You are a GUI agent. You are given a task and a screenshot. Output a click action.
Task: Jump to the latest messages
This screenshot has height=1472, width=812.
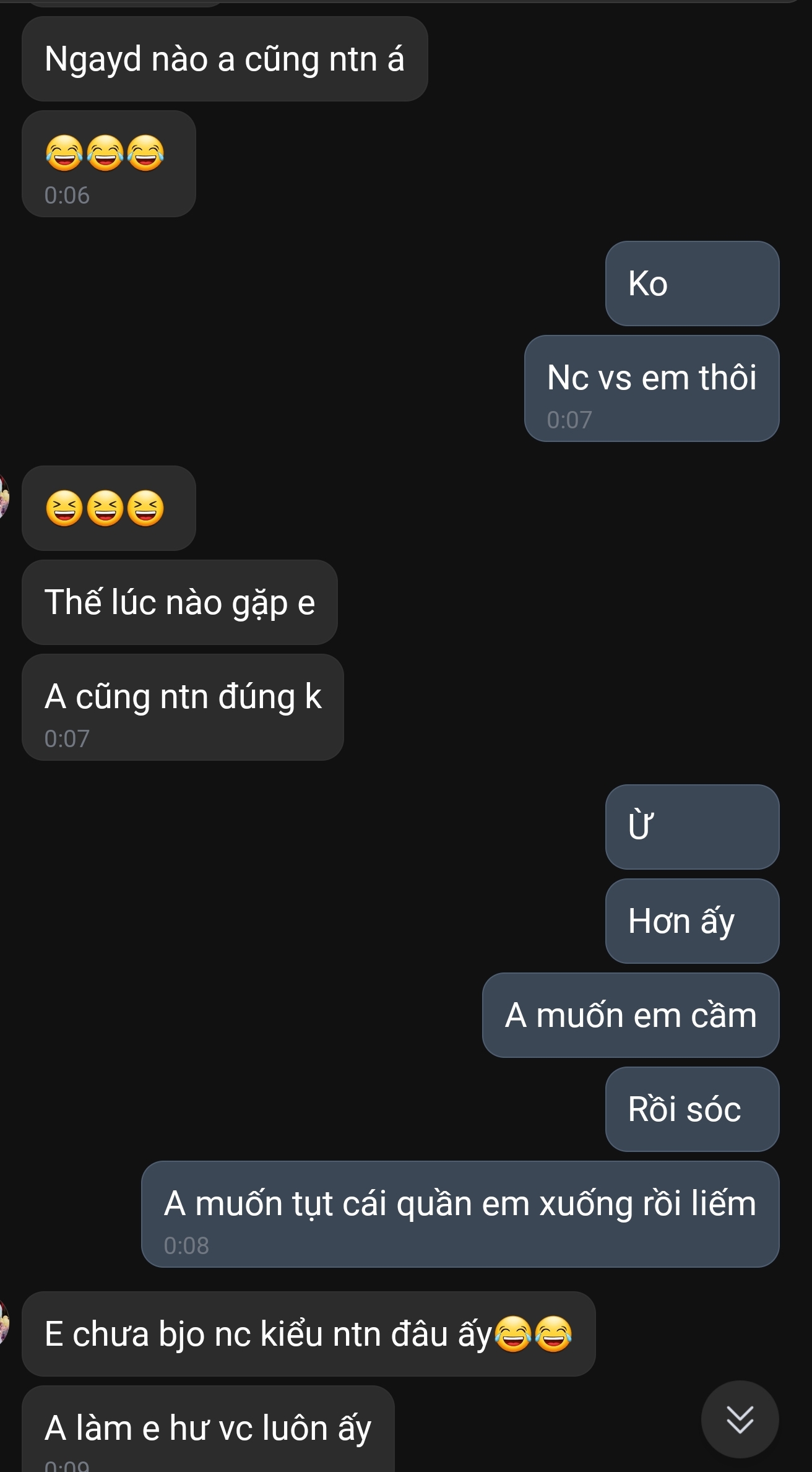click(740, 1419)
